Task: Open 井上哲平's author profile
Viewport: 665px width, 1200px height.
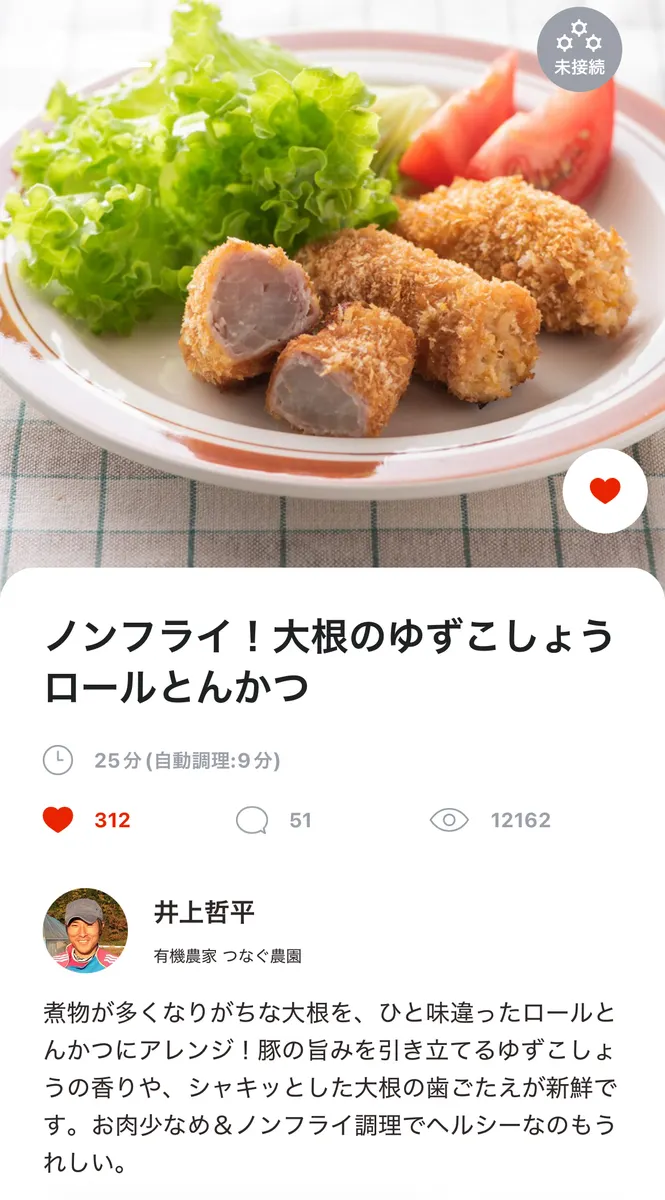Action: 86,930
